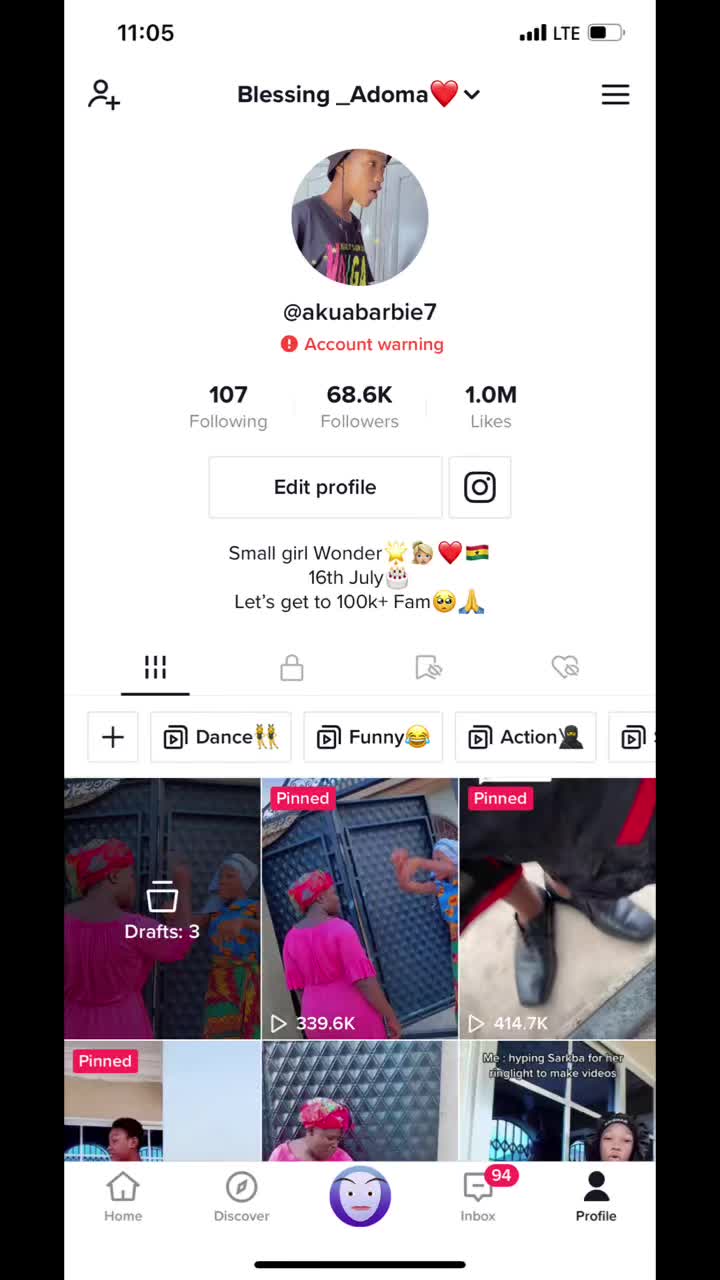Play the pinned video with 339.6K views
Image resolution: width=720 pixels, height=1280 pixels.
pyautogui.click(x=360, y=908)
